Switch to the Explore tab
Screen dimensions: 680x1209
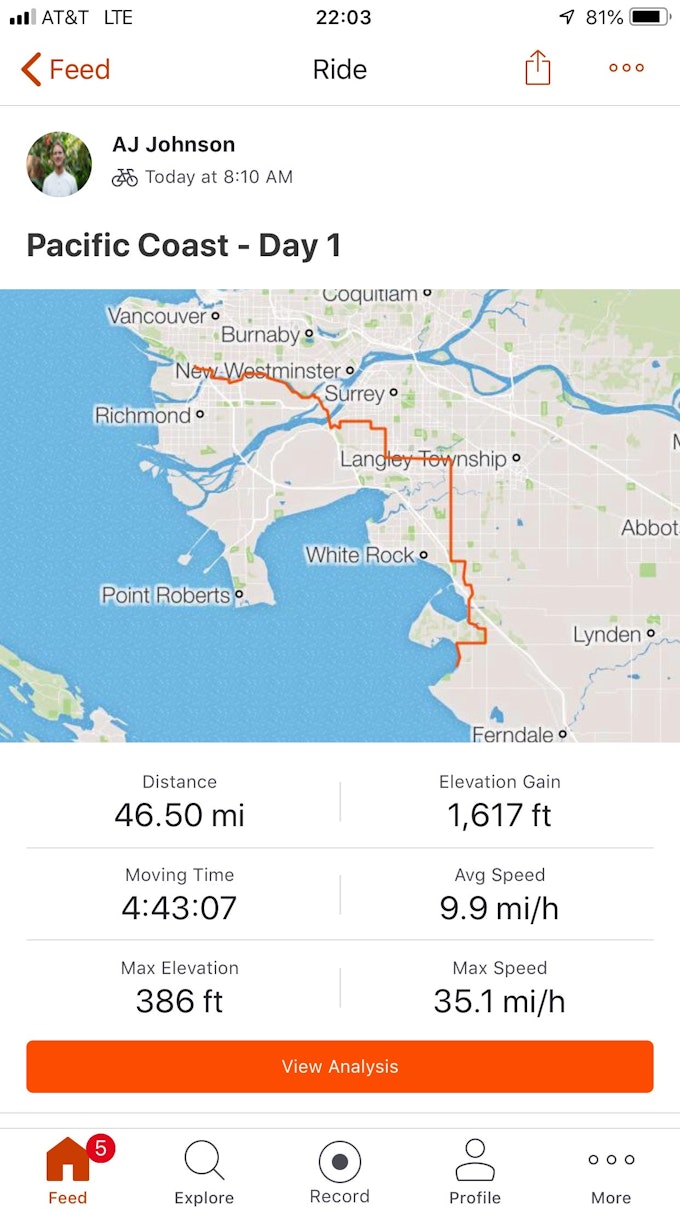[x=204, y=1170]
